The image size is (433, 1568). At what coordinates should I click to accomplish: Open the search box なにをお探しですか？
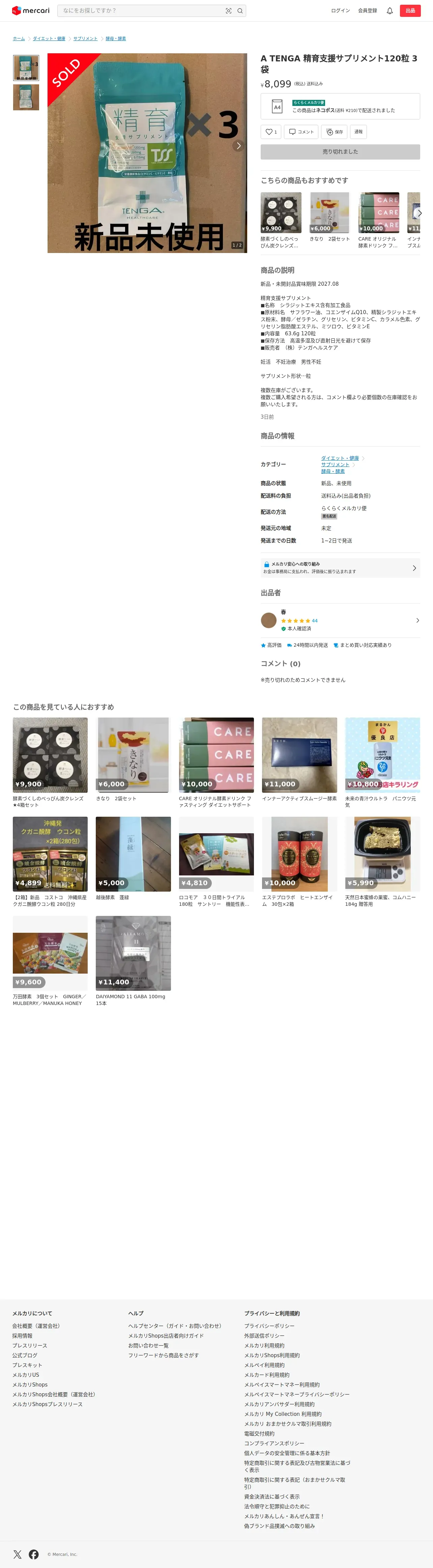pyautogui.click(x=140, y=10)
